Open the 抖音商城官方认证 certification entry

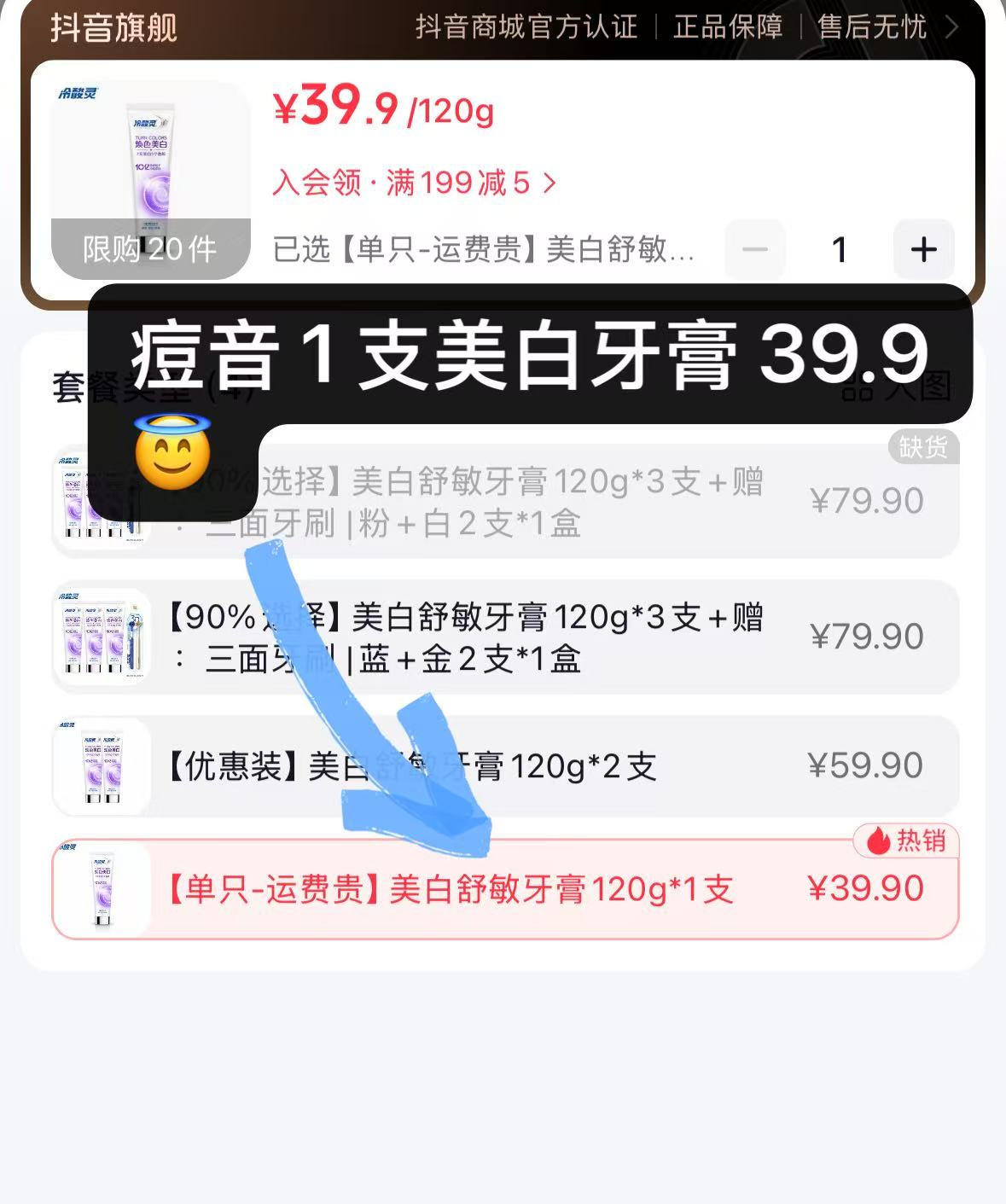click(x=525, y=26)
